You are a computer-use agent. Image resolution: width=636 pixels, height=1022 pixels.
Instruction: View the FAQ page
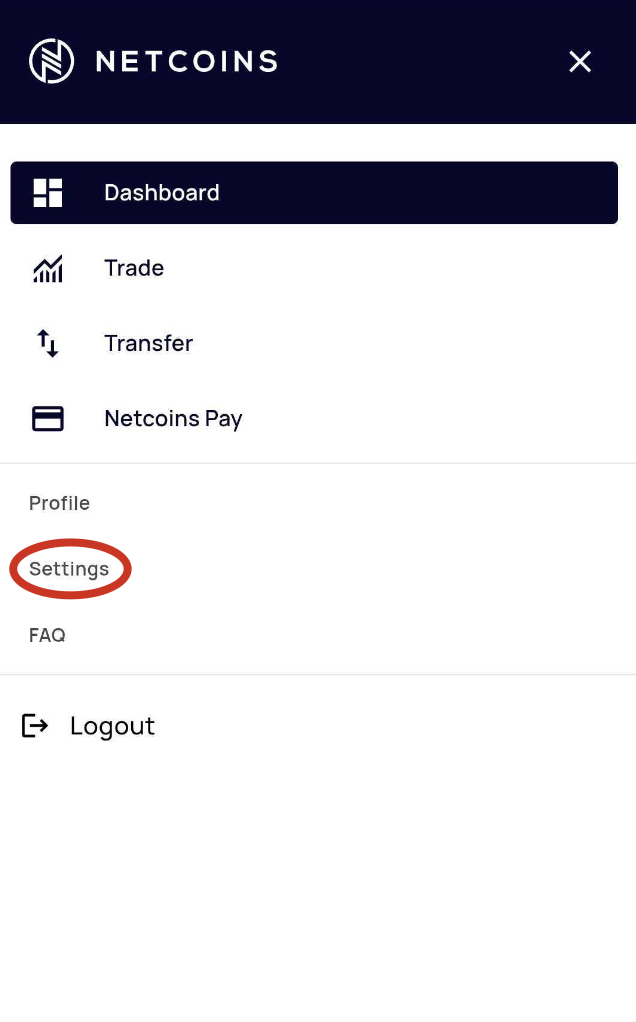pyautogui.click(x=47, y=635)
